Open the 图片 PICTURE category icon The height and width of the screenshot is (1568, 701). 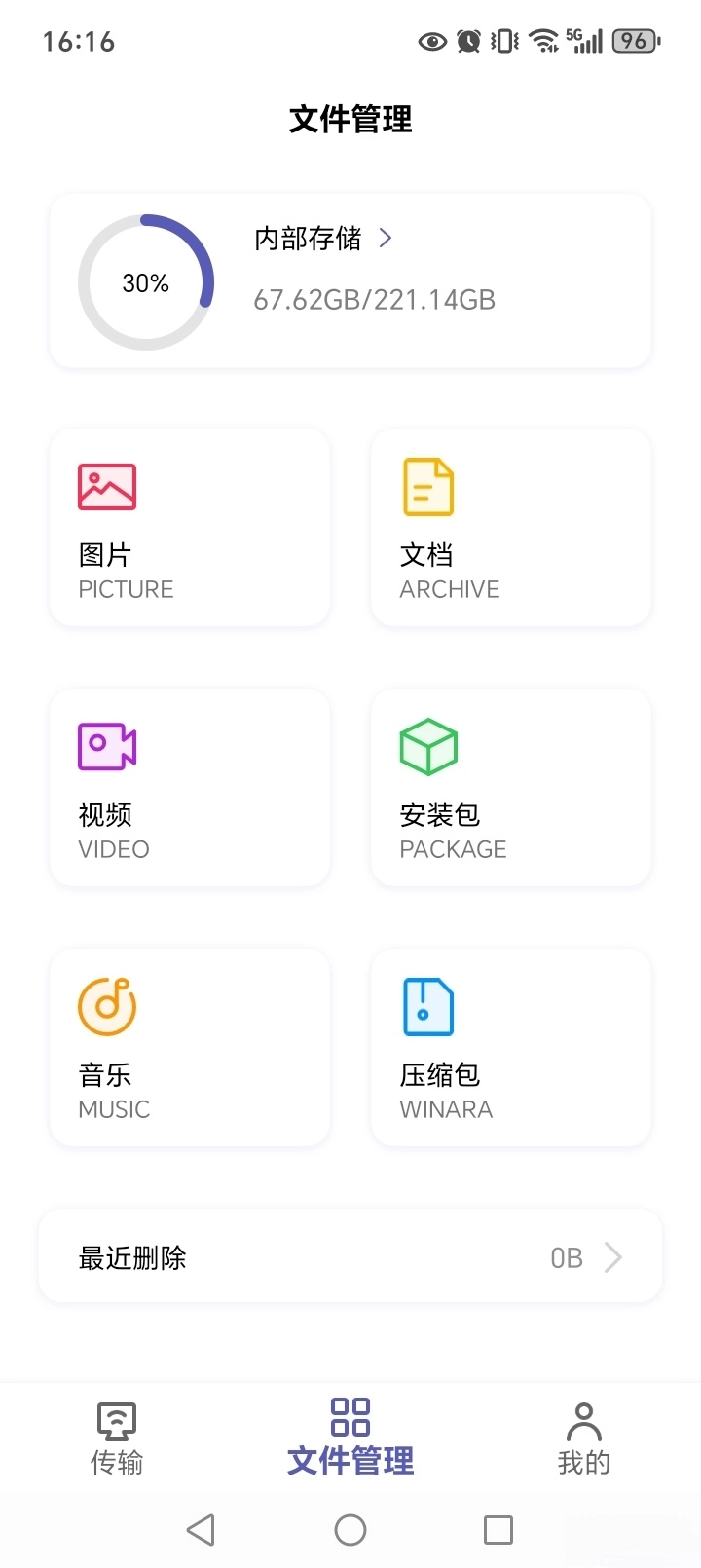pyautogui.click(x=106, y=485)
